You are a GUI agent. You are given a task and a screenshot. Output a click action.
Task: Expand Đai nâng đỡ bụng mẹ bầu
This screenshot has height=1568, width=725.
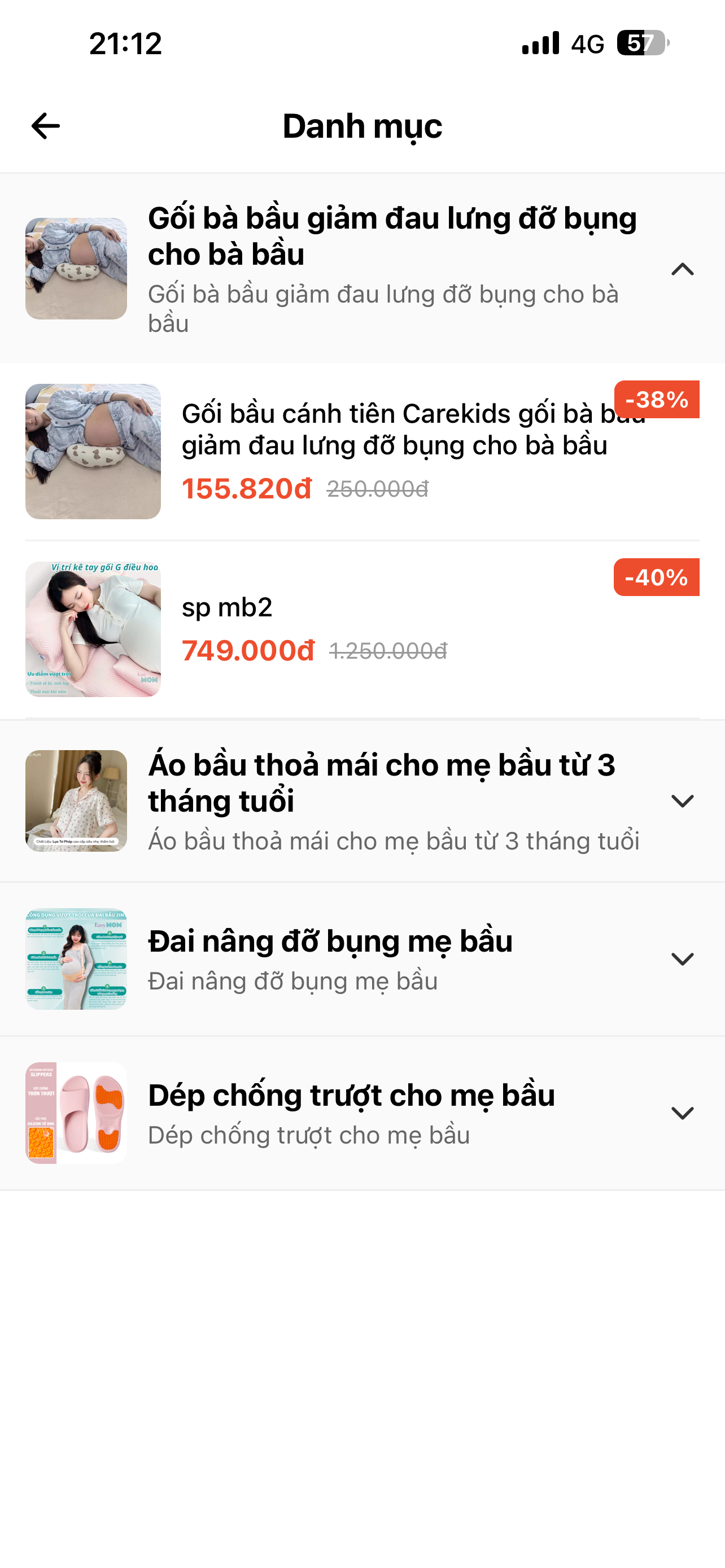point(682,959)
